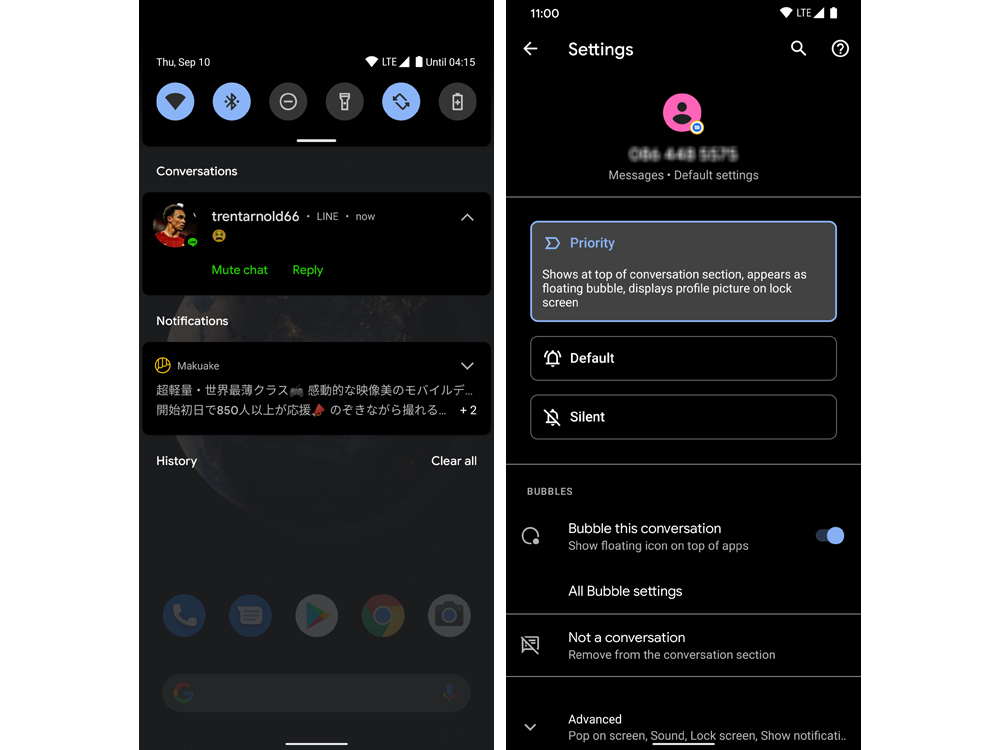Reply to trentarnold66's LINE message
Viewport: 1000px width, 750px height.
(x=307, y=270)
